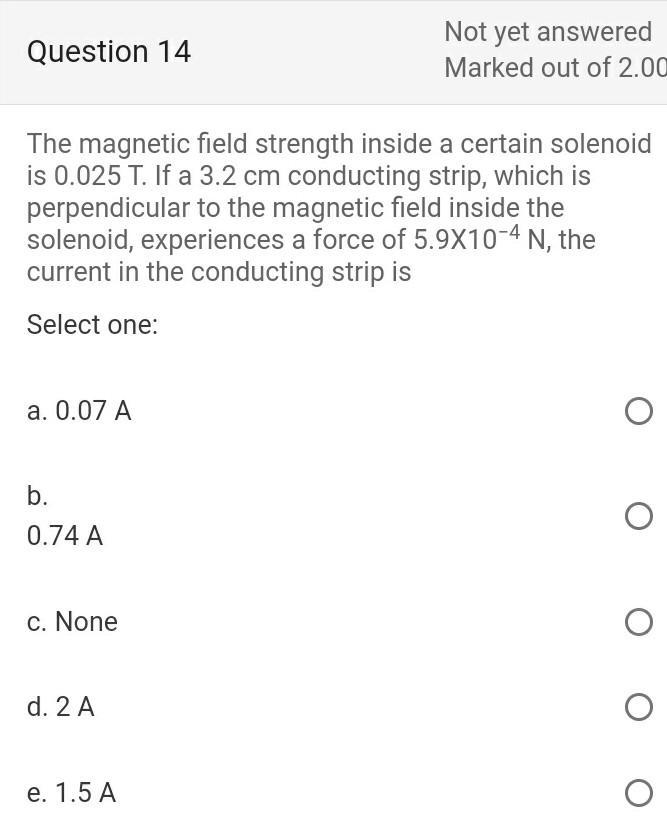Choose answer e. 1.5 A
This screenshot has height=833, width=667.
pos(638,794)
